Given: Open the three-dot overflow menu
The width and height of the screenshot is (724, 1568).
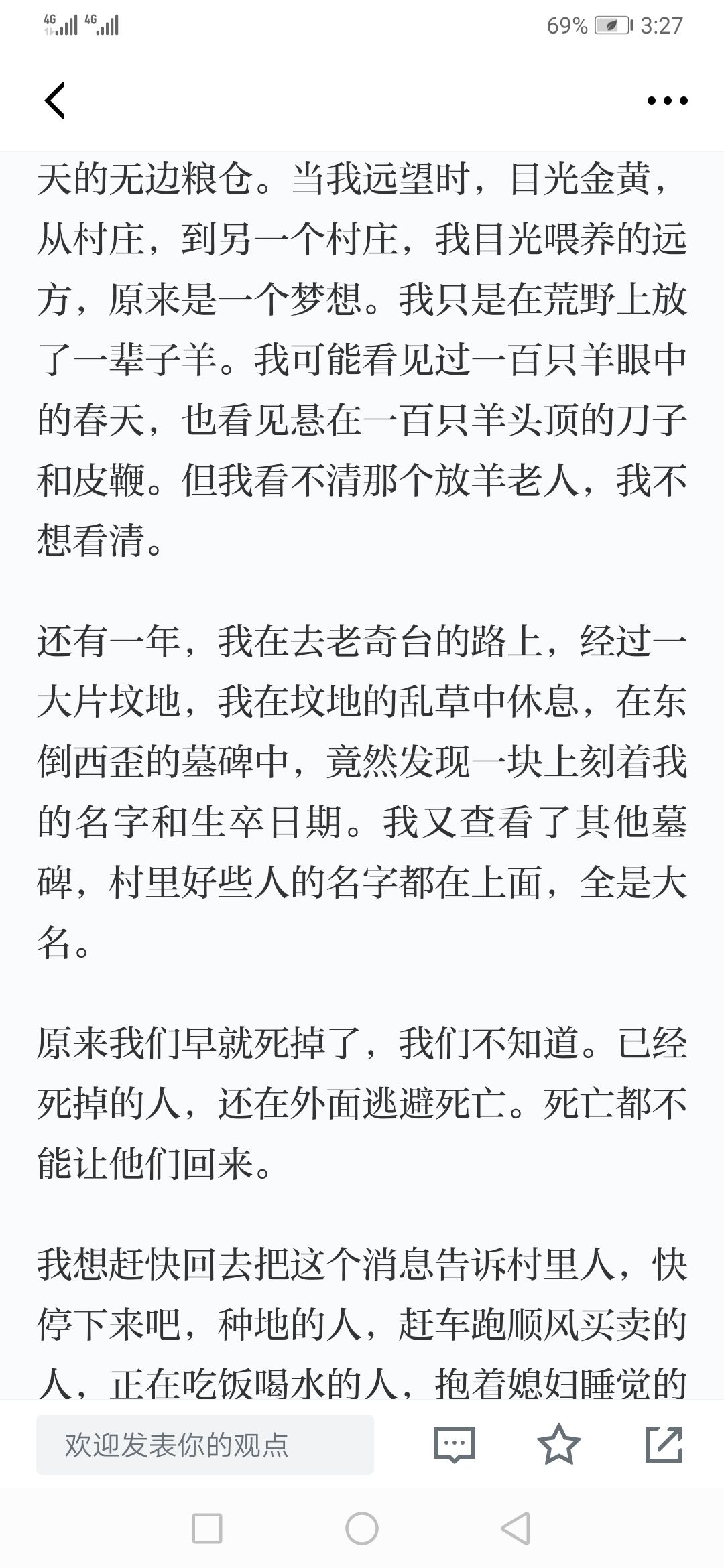Looking at the screenshot, I should tap(667, 101).
